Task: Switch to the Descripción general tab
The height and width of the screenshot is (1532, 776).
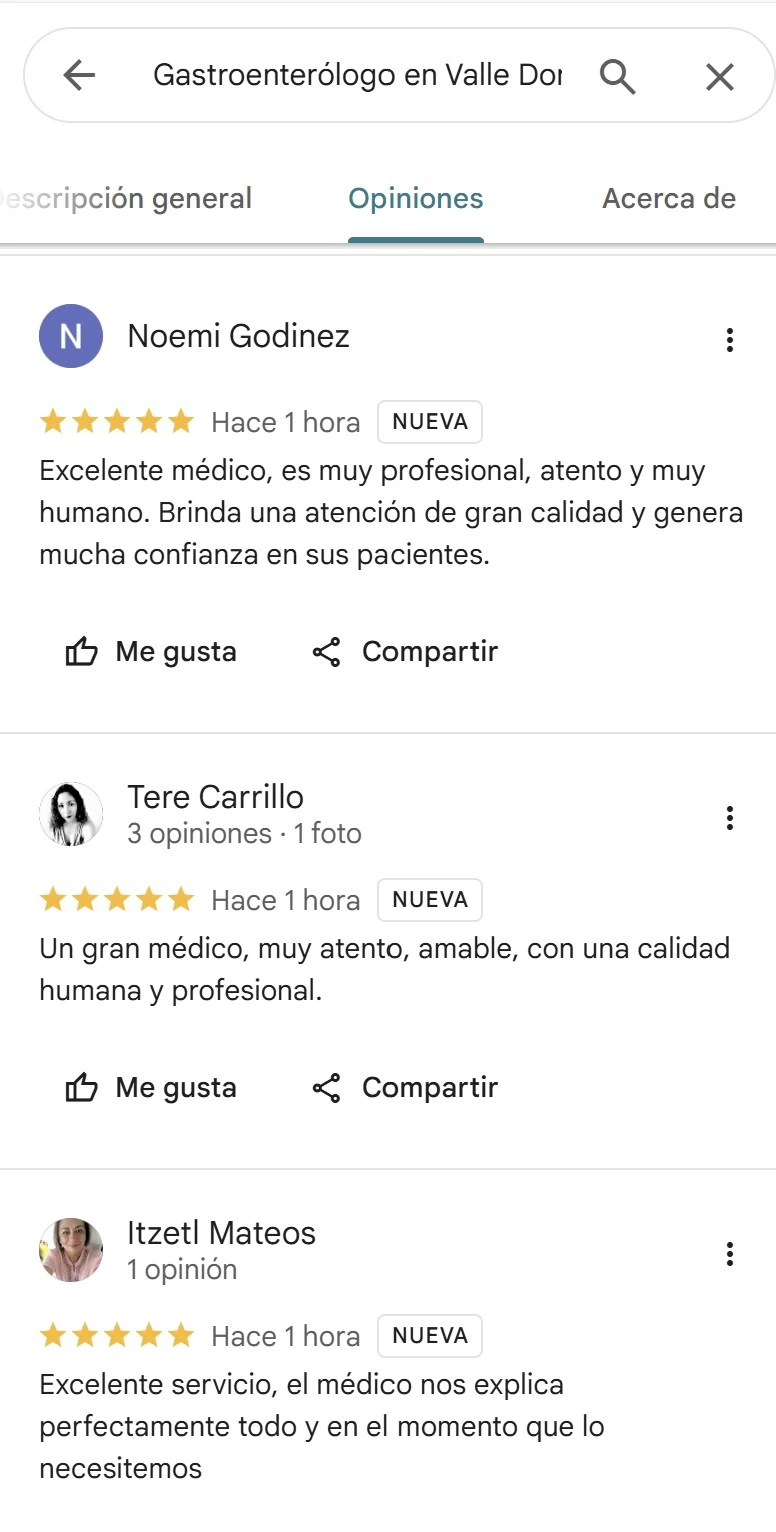Action: coord(127,198)
